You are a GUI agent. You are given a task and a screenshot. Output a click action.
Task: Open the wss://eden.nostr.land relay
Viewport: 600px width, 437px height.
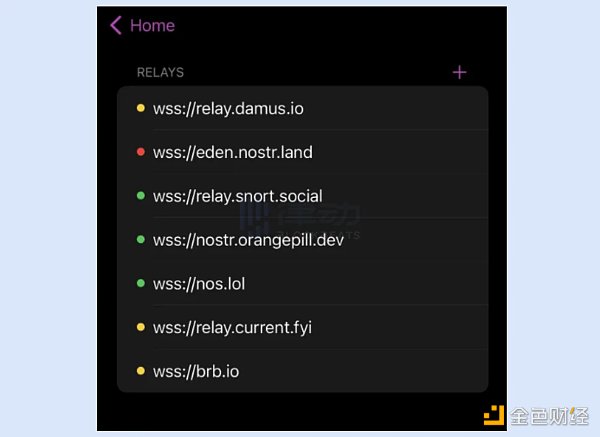coord(232,152)
